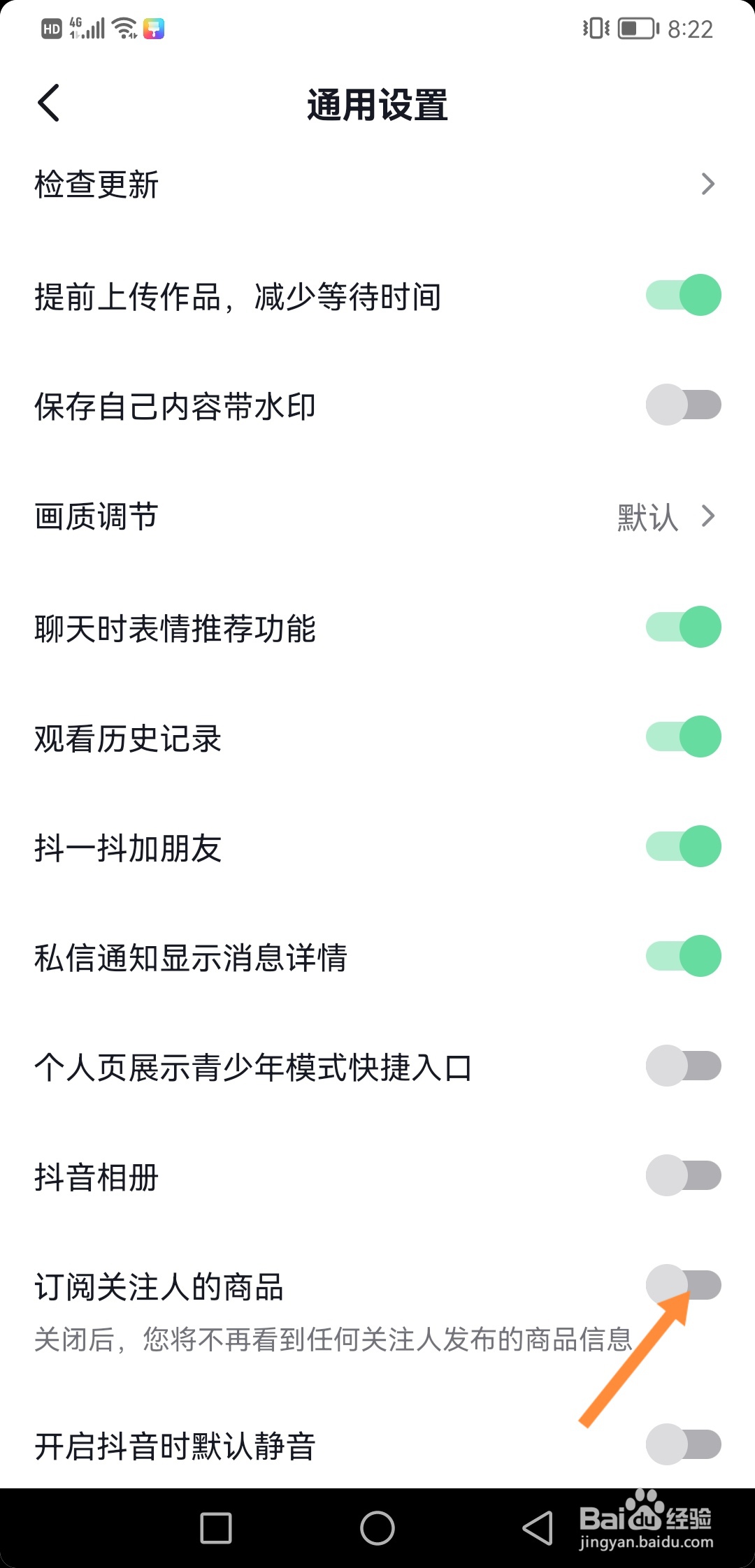Tap the system home button
The width and height of the screenshot is (755, 1568).
(377, 1528)
